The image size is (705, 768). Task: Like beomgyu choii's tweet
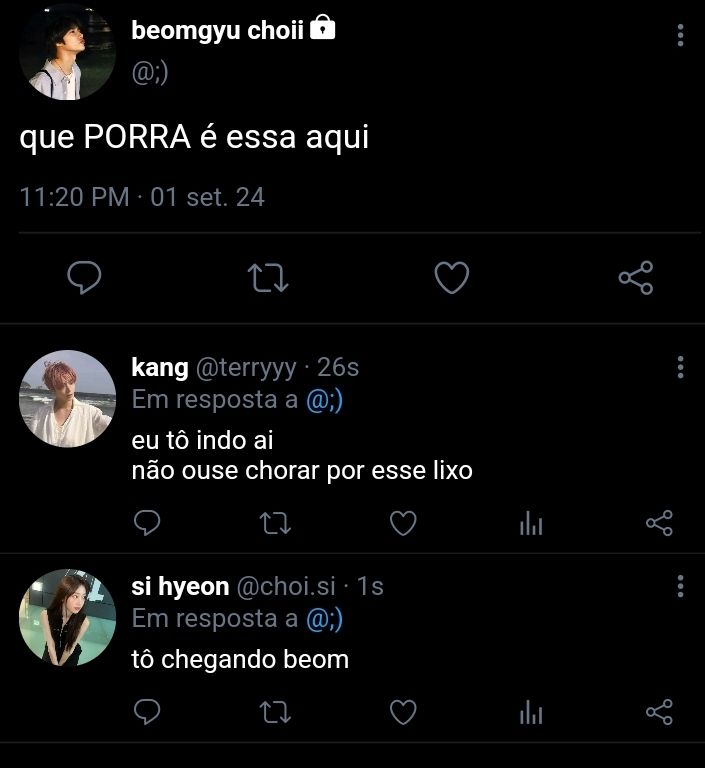point(452,278)
